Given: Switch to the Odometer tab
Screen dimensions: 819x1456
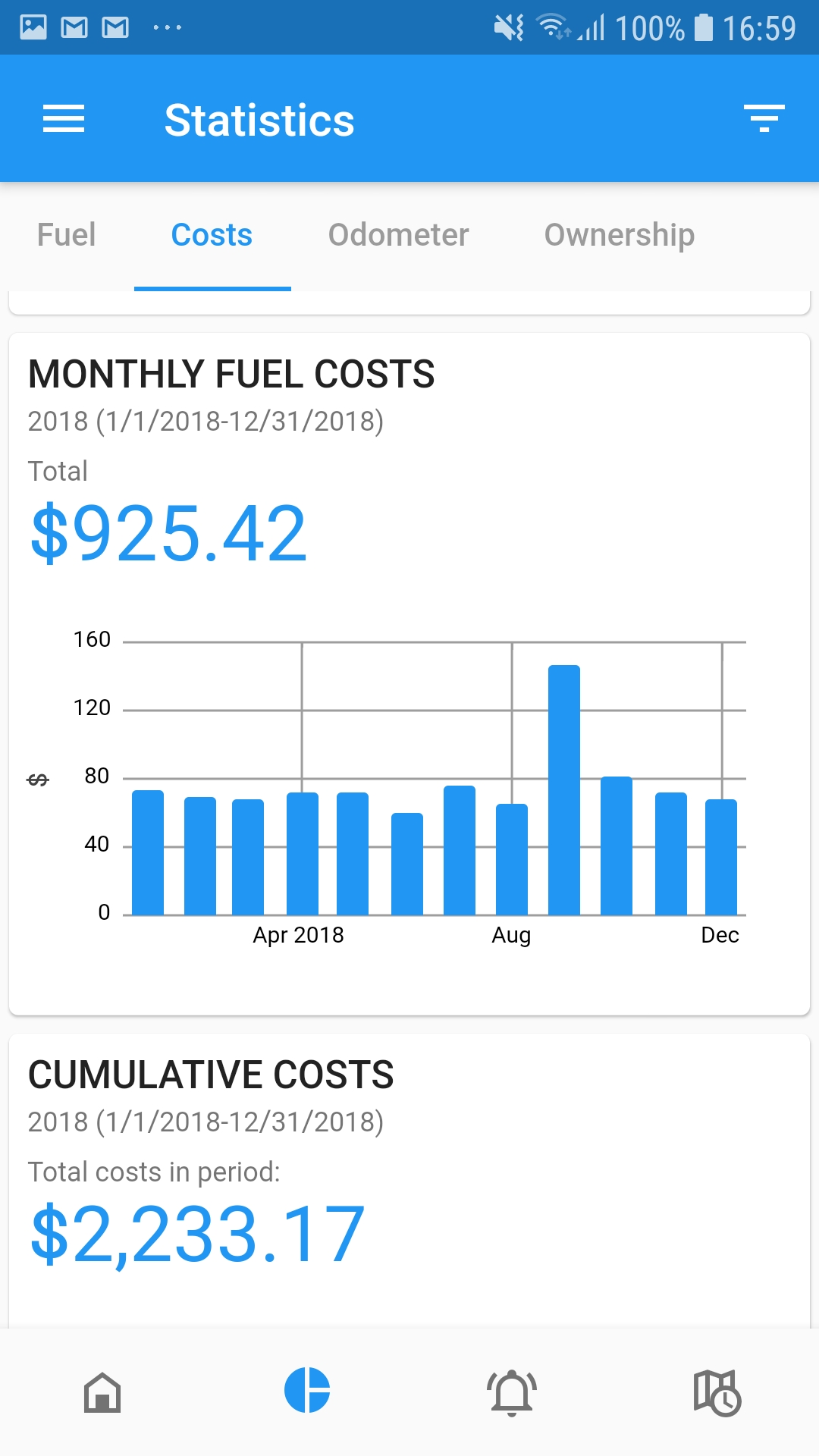Looking at the screenshot, I should [398, 235].
